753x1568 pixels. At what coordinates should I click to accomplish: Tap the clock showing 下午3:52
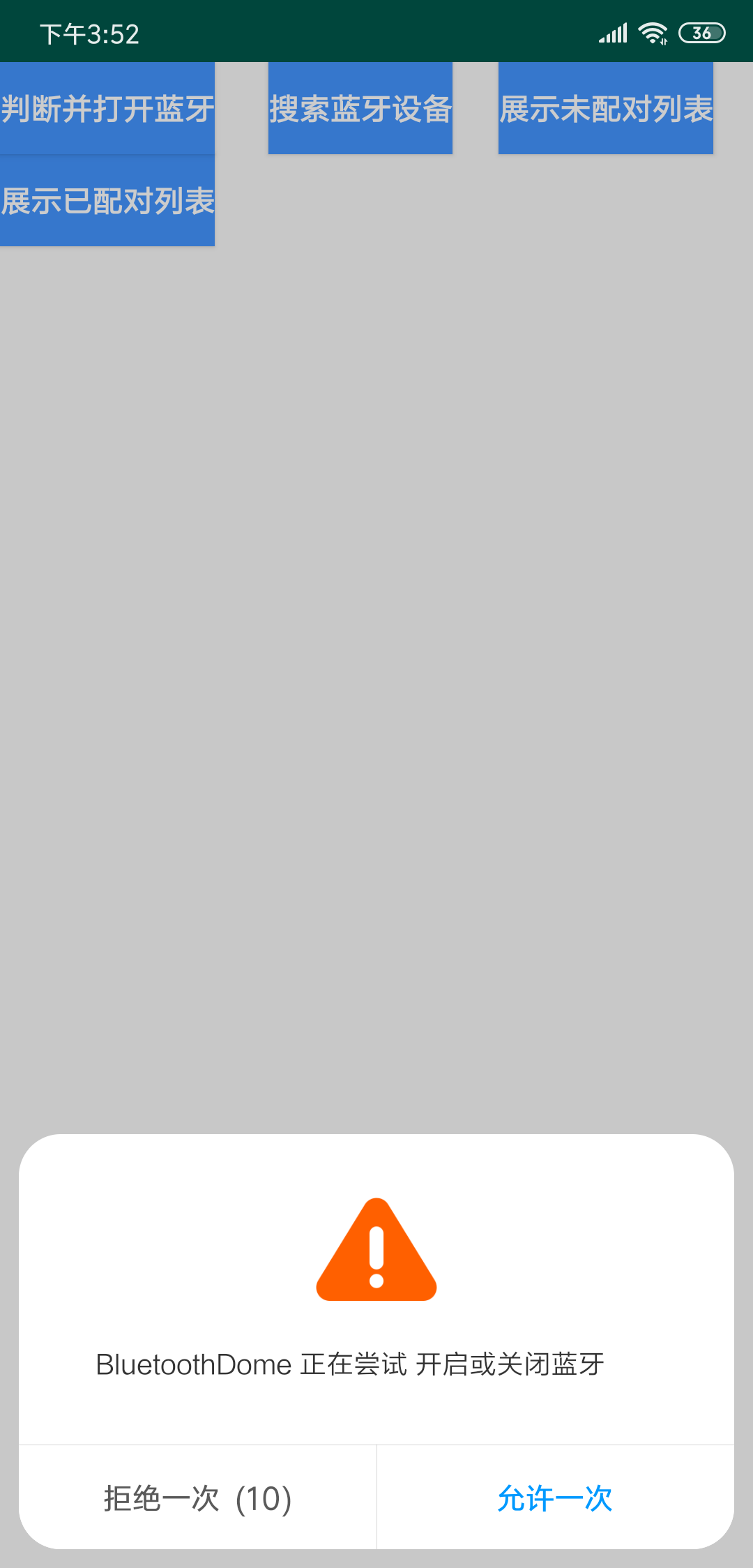coord(89,32)
